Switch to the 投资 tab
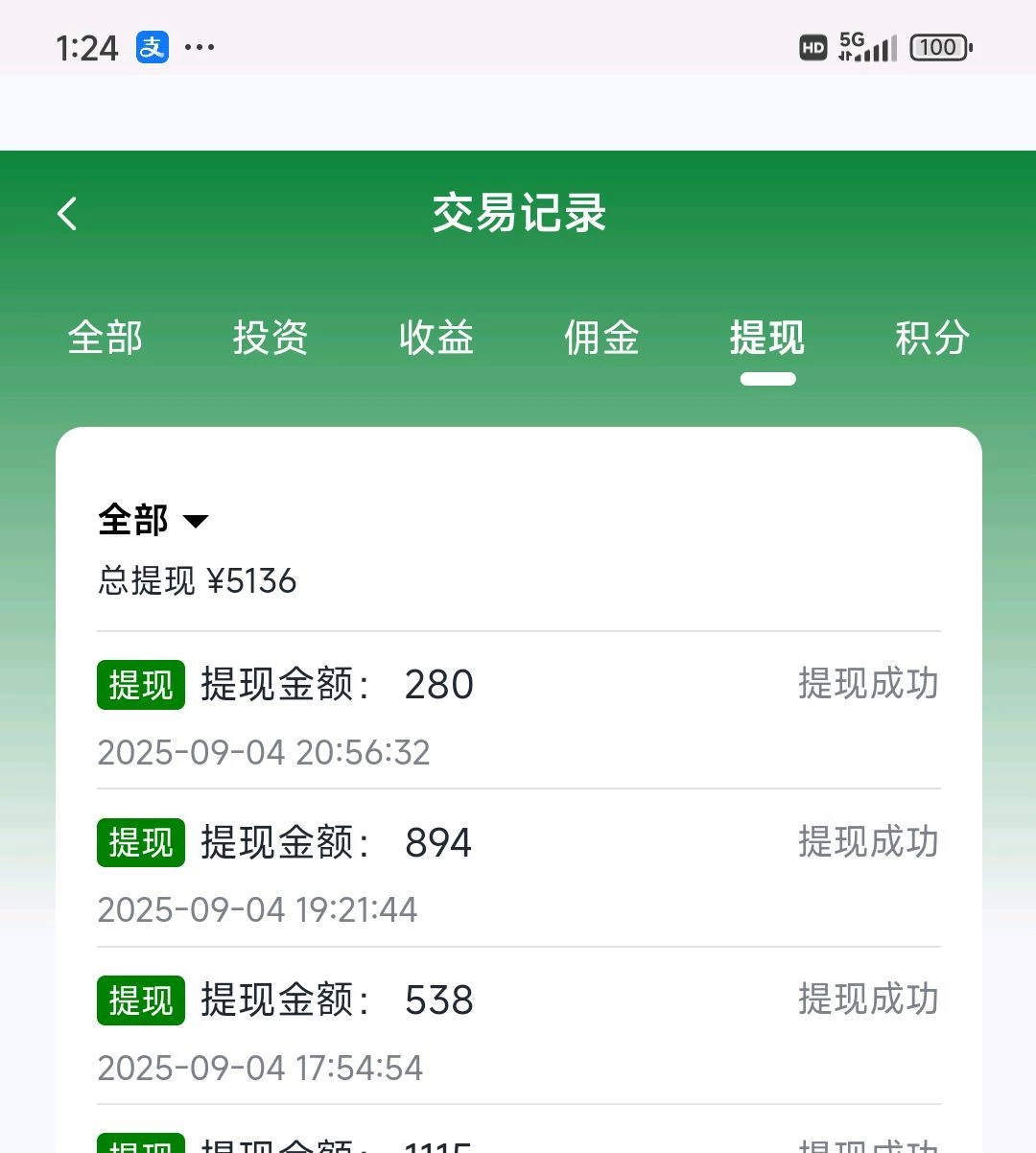Screen dimensions: 1036x1153 [271, 338]
